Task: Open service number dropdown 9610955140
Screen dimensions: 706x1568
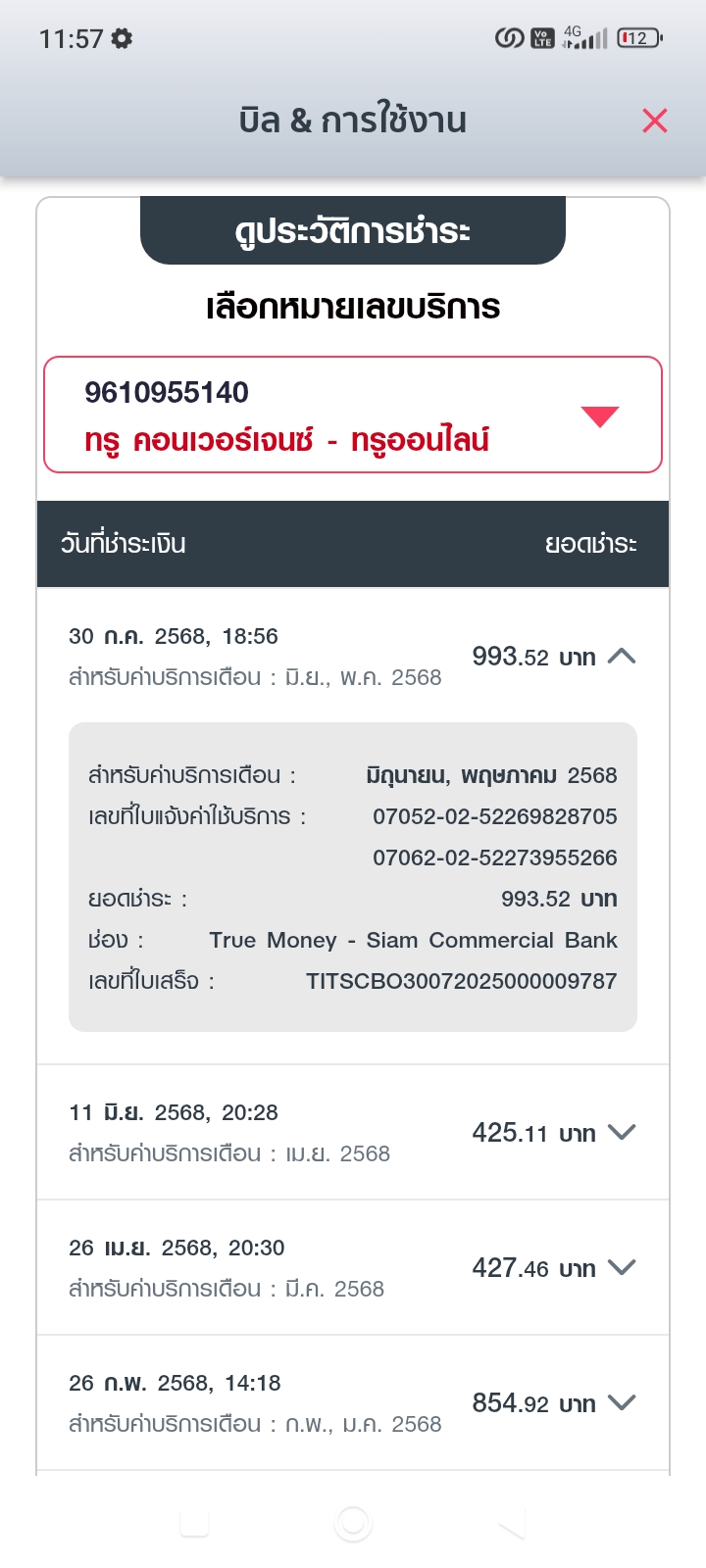Action: tap(353, 416)
